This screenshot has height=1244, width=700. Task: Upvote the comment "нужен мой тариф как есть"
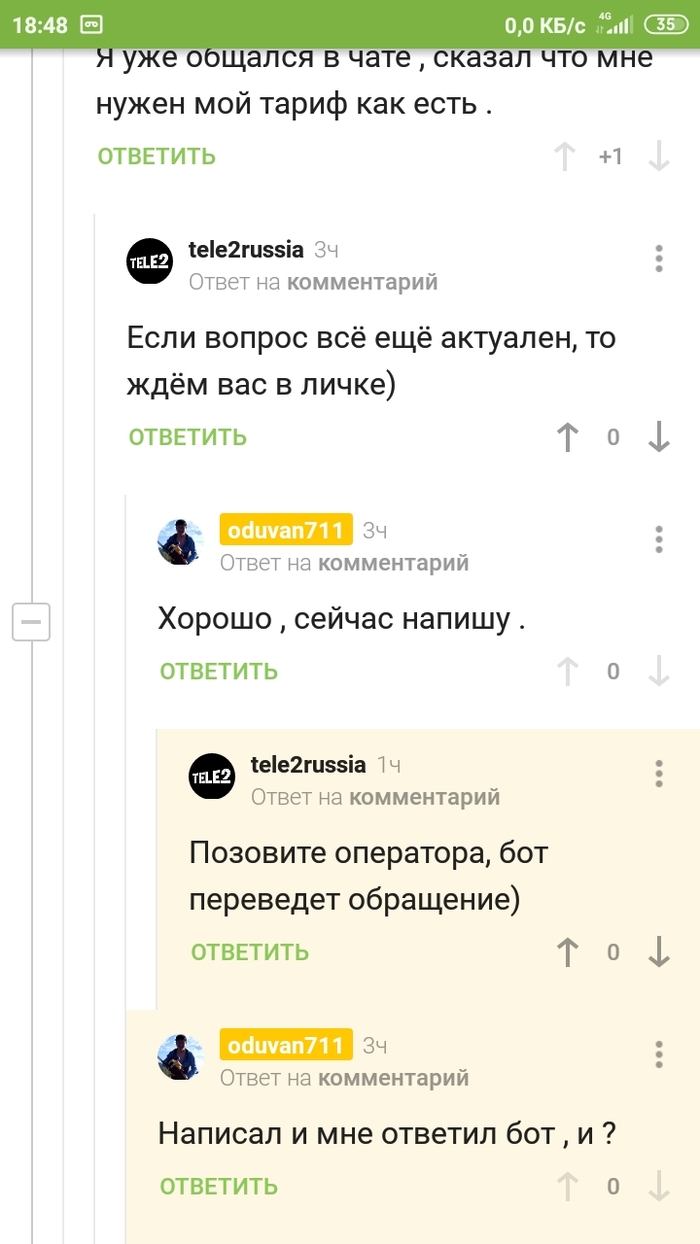[565, 156]
